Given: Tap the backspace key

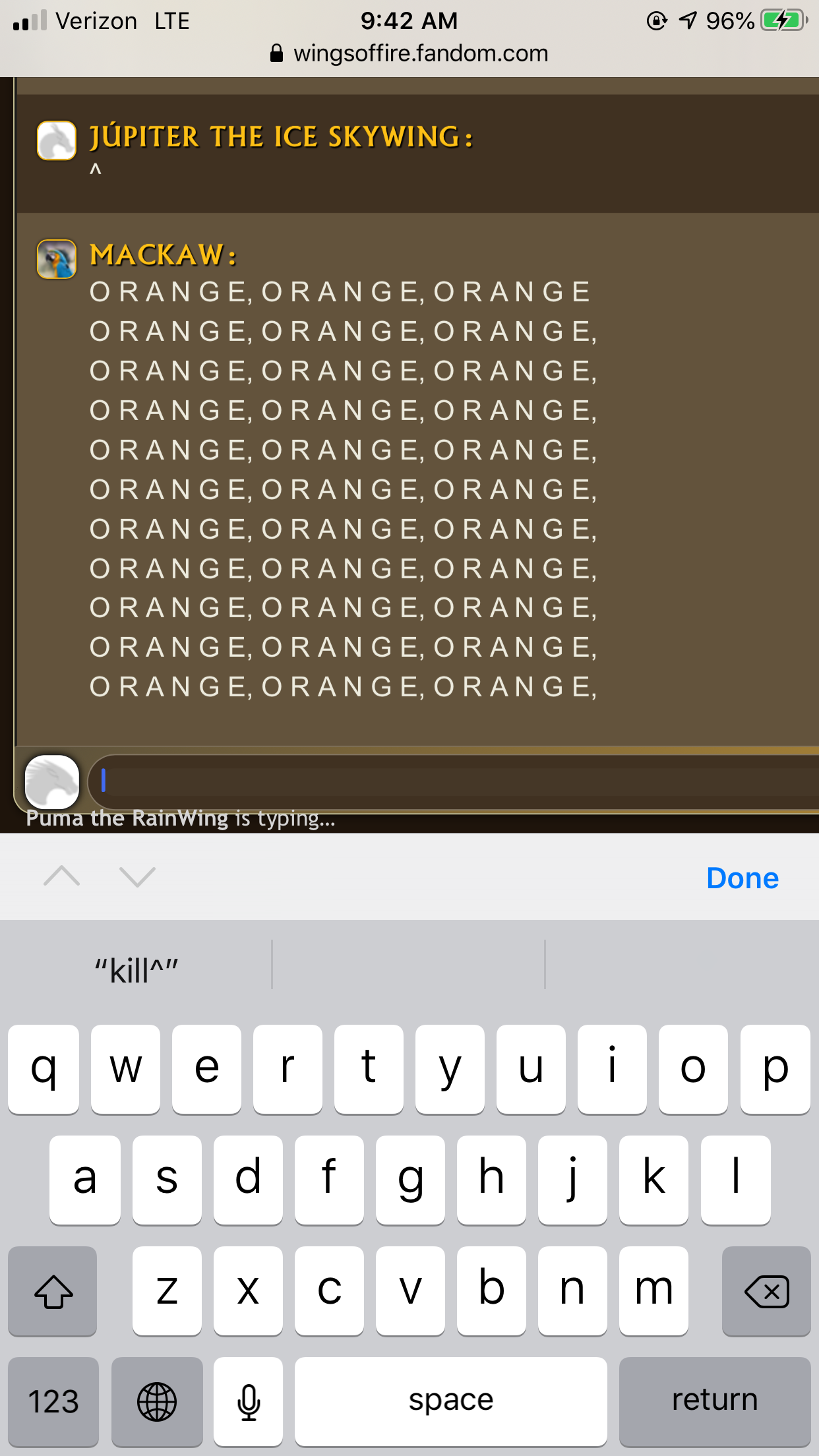Looking at the screenshot, I should click(x=766, y=1290).
